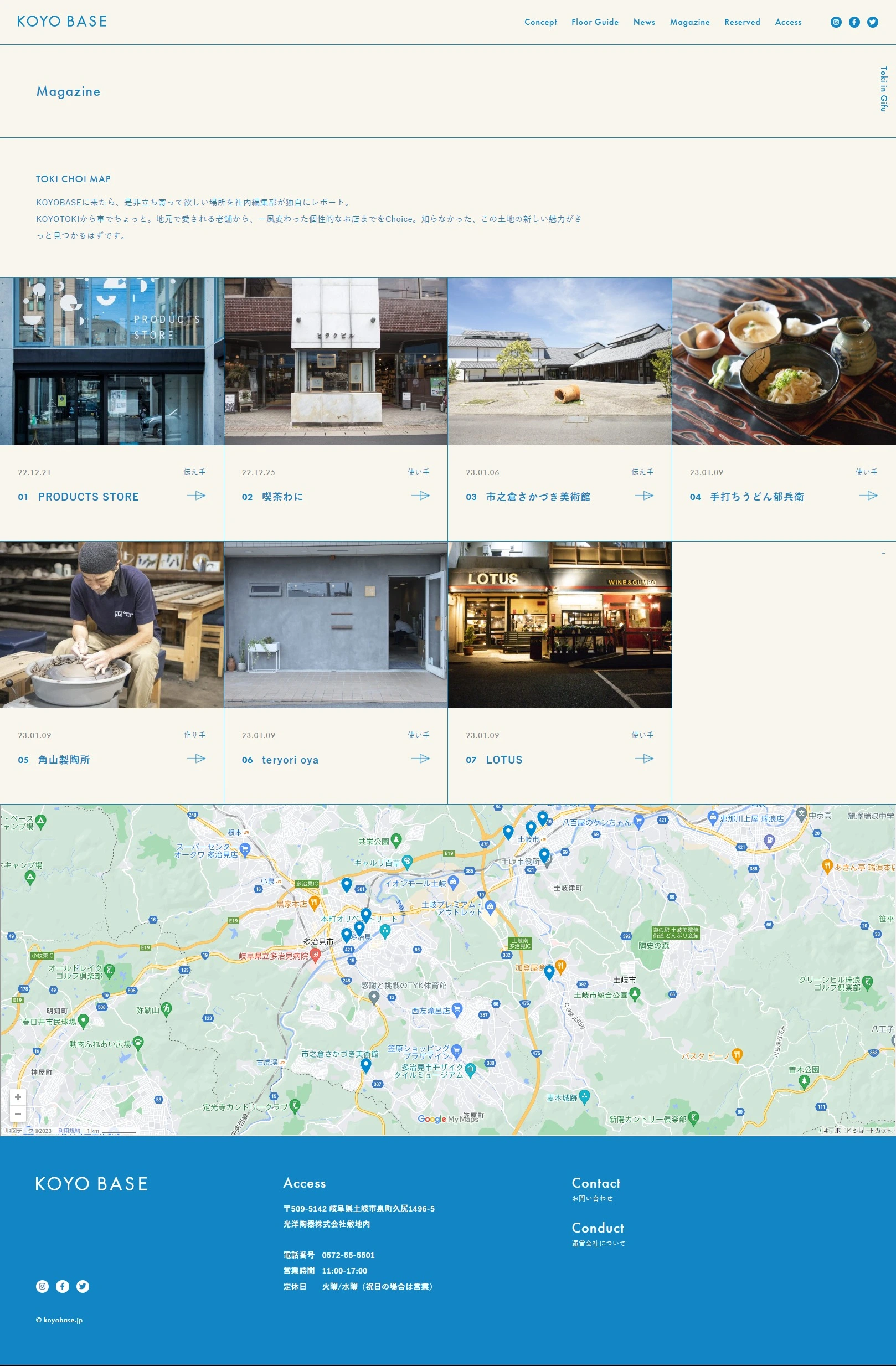Go to Floor Guide
This screenshot has width=896, height=1366.
595,22
